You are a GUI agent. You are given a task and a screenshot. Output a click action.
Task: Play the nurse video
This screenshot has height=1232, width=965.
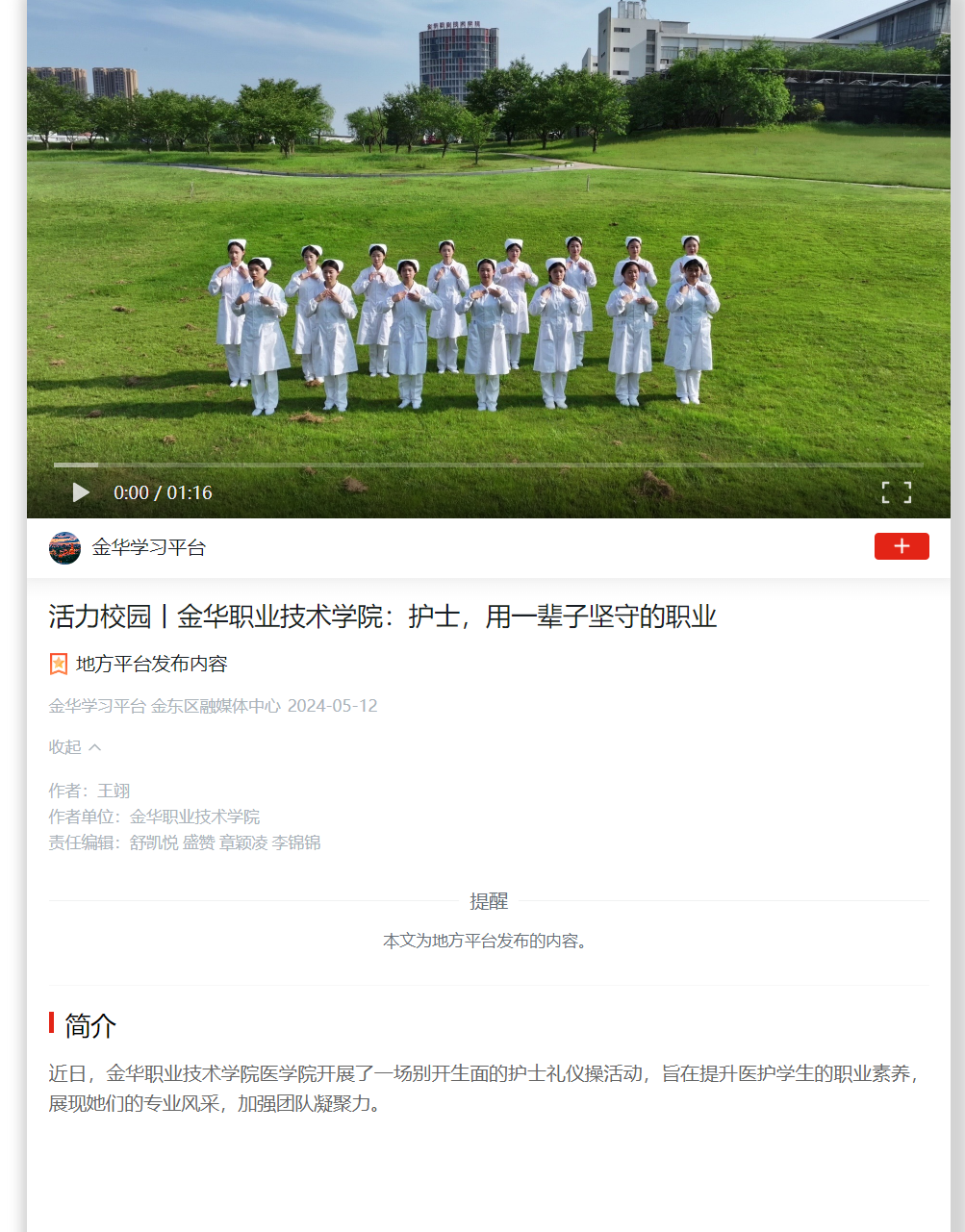point(81,492)
